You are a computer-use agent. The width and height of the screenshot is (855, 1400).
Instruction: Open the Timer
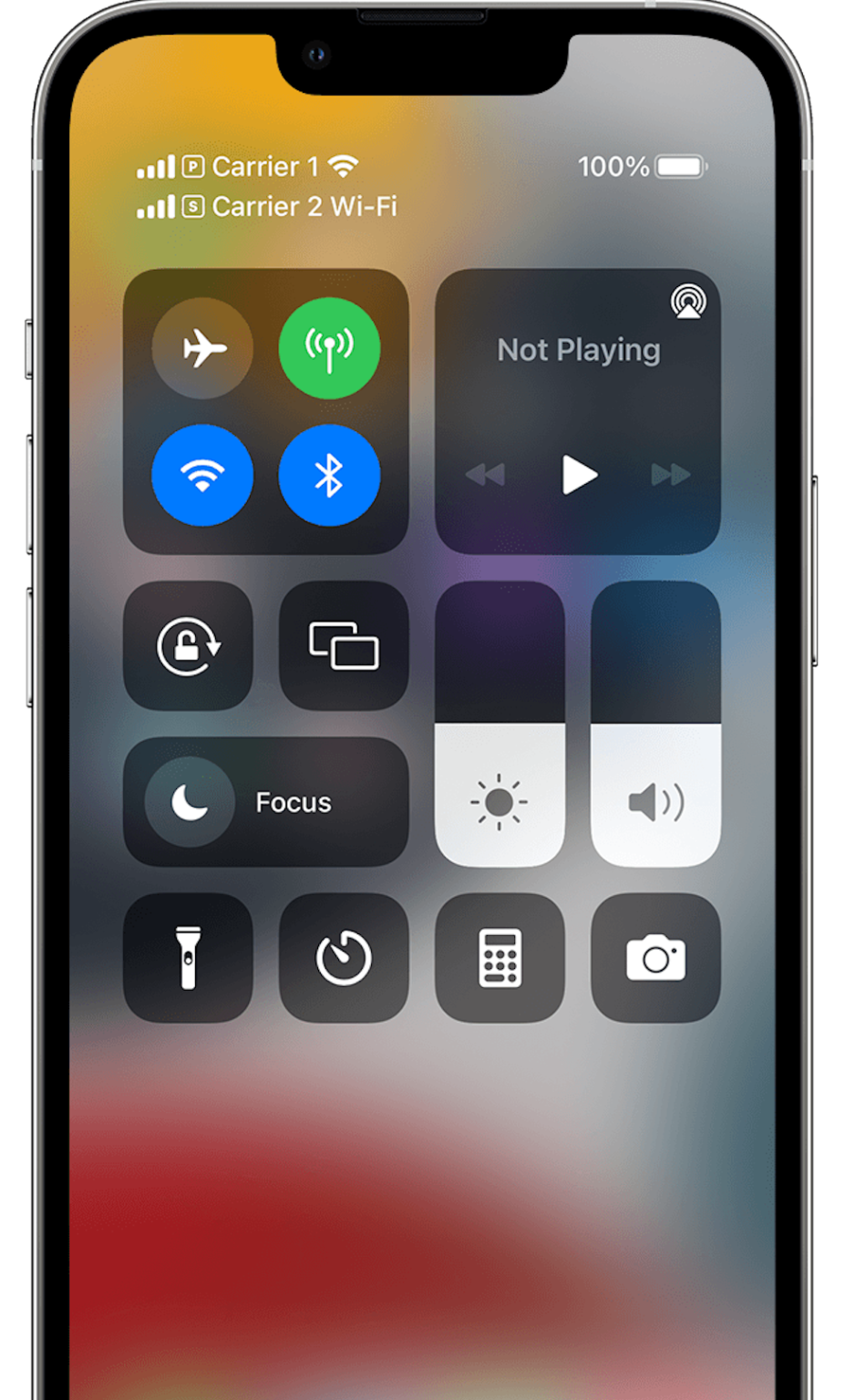344,957
